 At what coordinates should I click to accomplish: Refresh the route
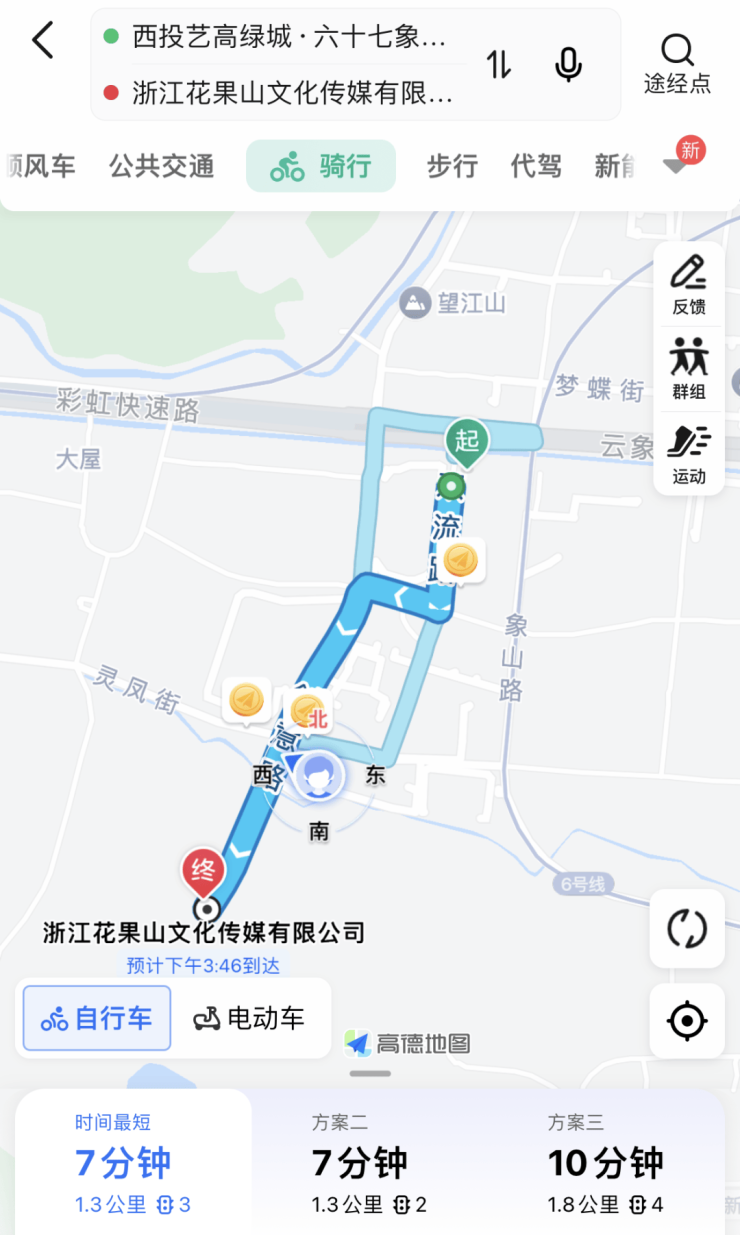[687, 928]
